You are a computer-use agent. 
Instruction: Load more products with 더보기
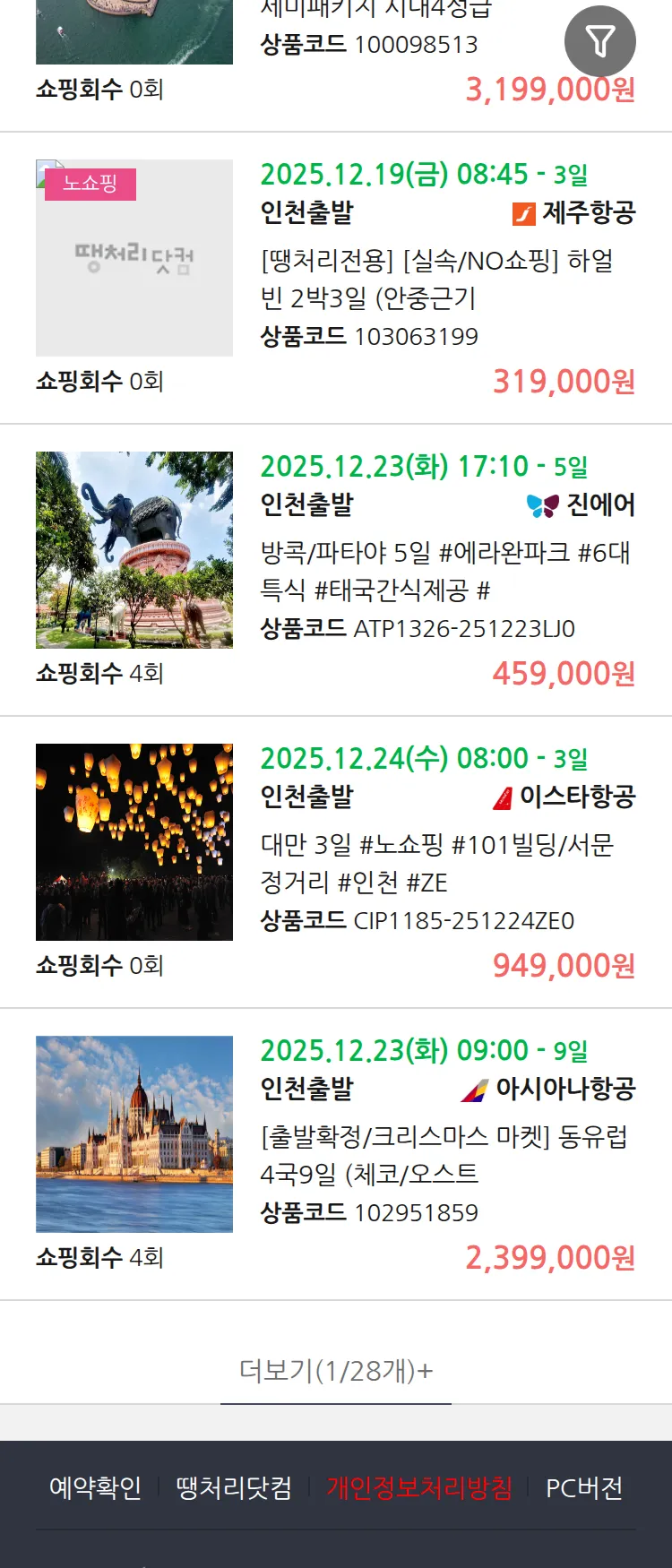coord(336,1371)
